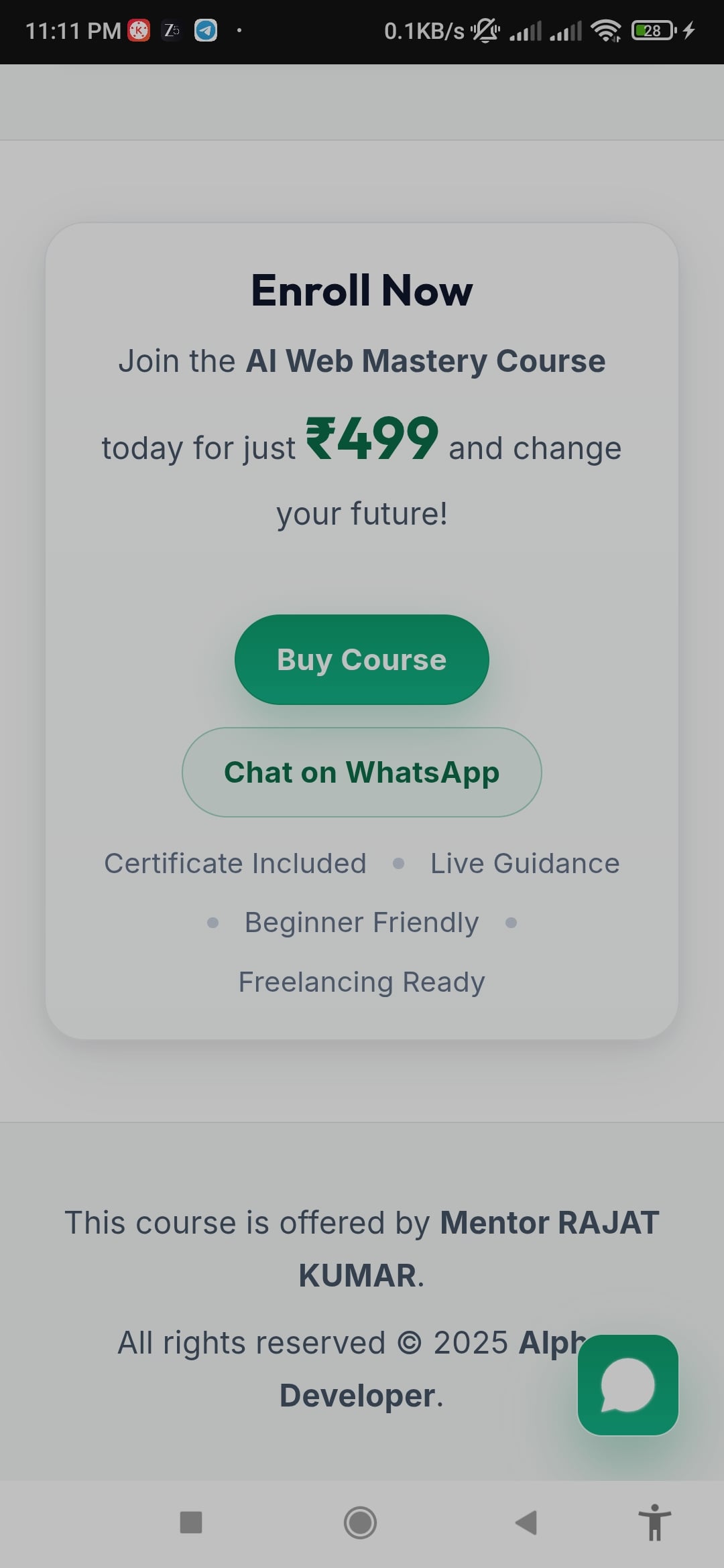Image resolution: width=724 pixels, height=1568 pixels.
Task: Open Chat on WhatsApp
Action: (x=361, y=772)
